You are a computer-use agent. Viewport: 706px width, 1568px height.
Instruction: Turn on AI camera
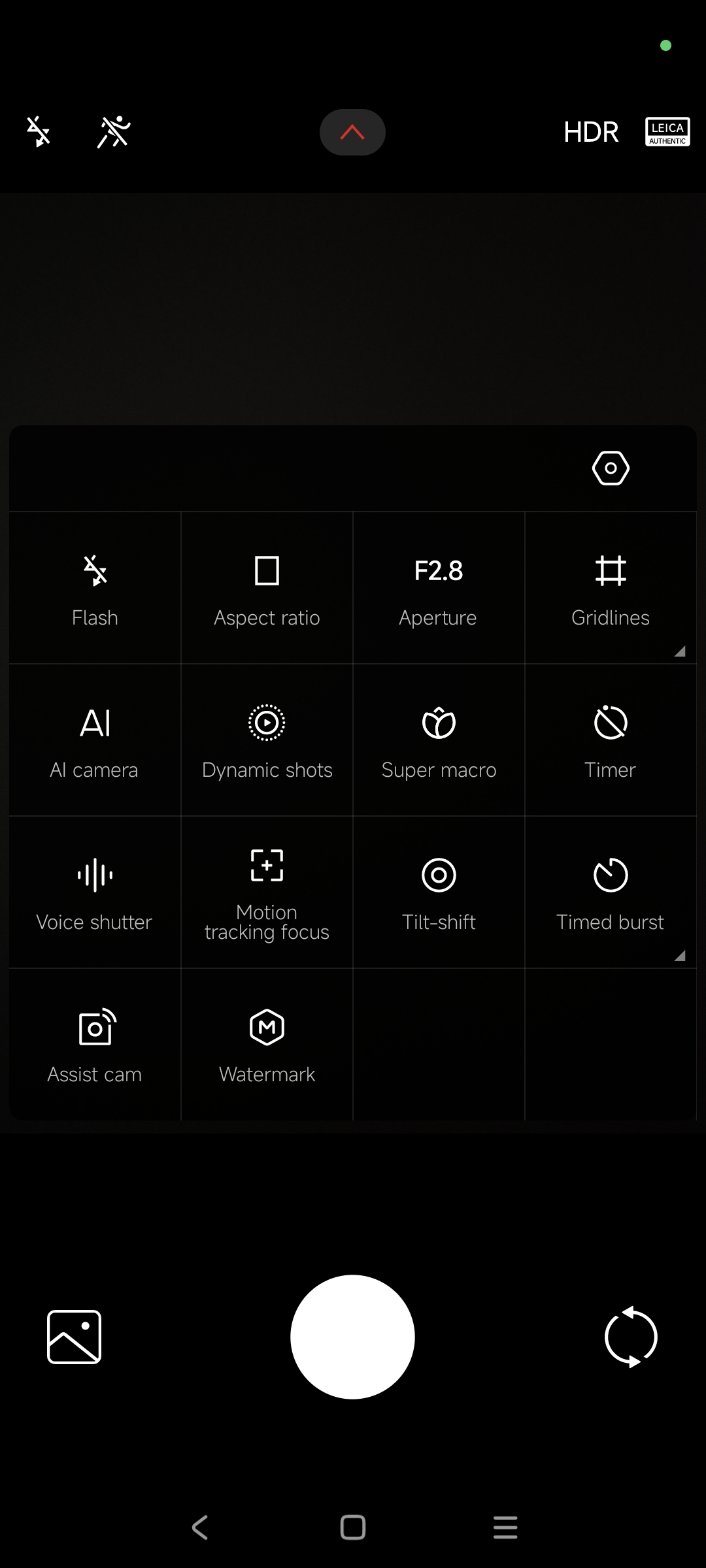[x=95, y=740]
